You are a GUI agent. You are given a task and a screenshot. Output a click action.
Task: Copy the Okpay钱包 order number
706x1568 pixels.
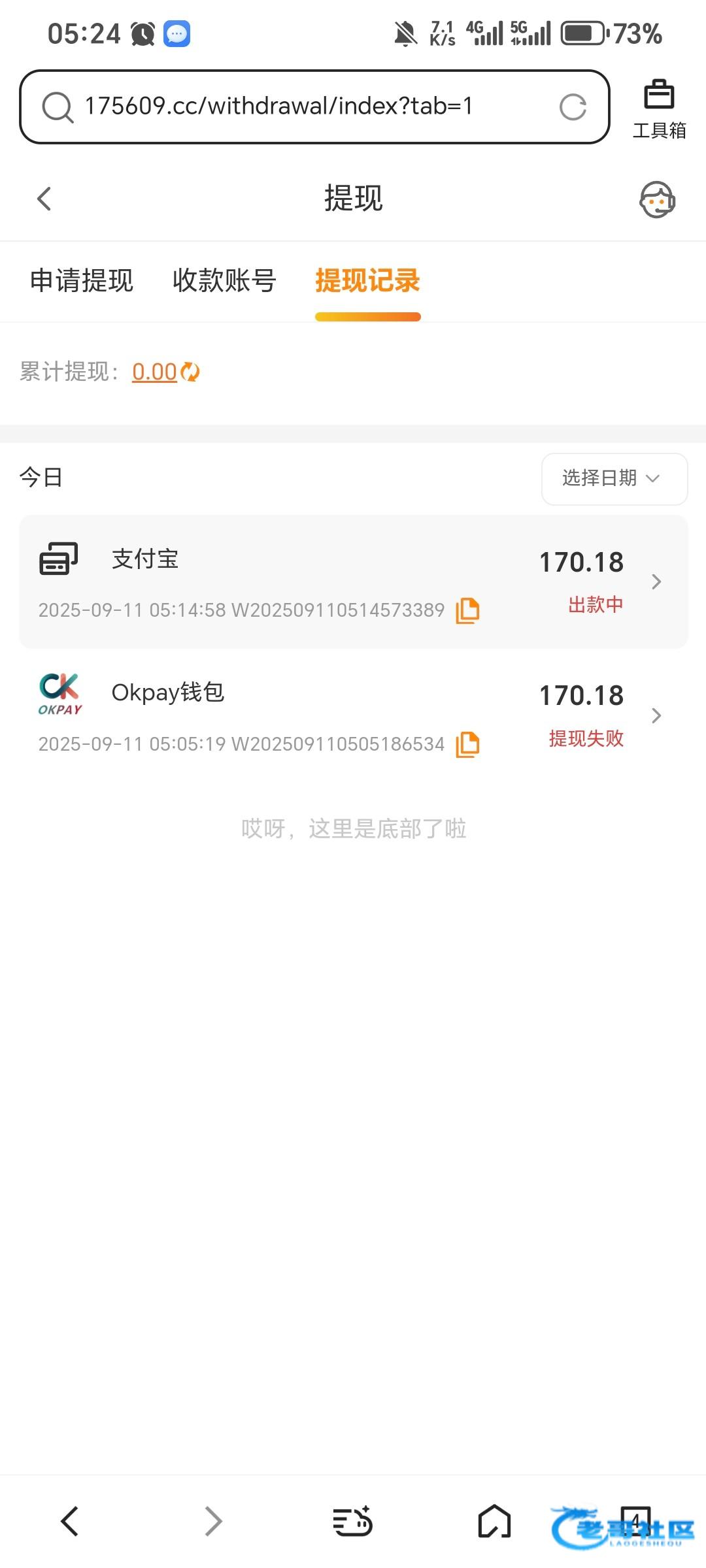pyautogui.click(x=467, y=744)
